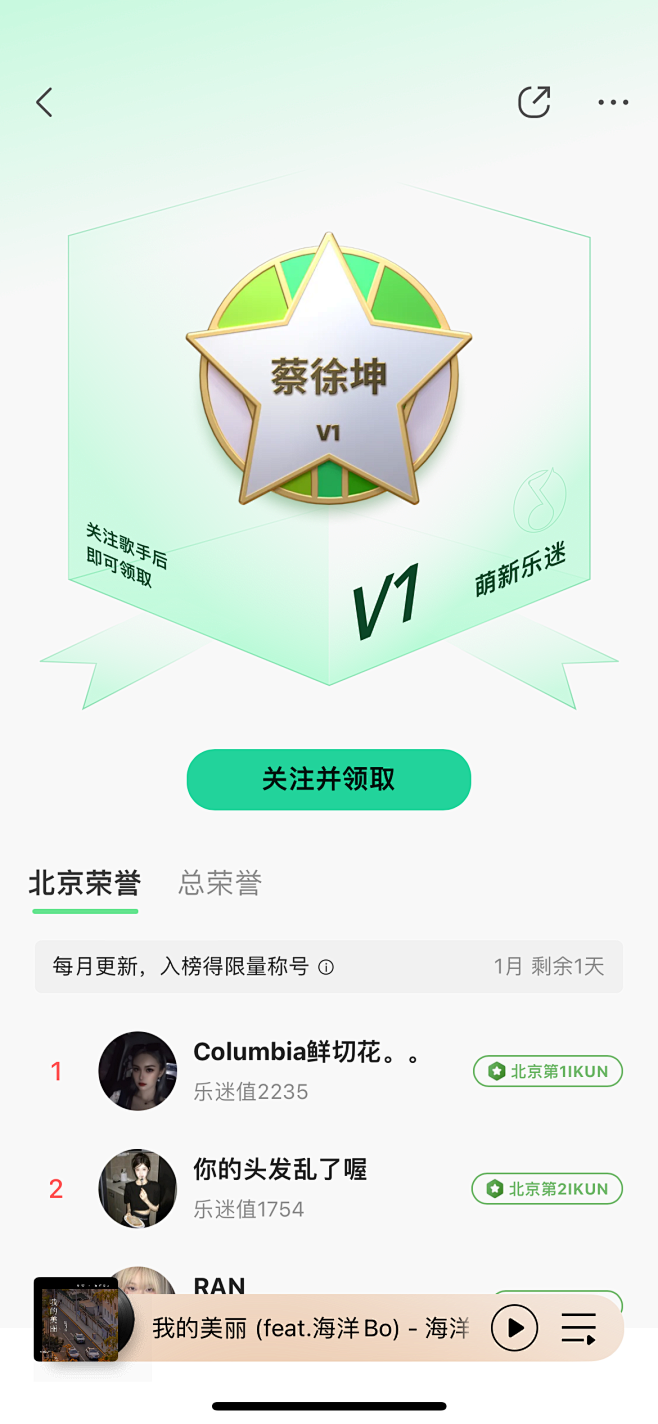Open the 我的美丽 album cover in mini player
658x1424 pixels.
tap(76, 1320)
